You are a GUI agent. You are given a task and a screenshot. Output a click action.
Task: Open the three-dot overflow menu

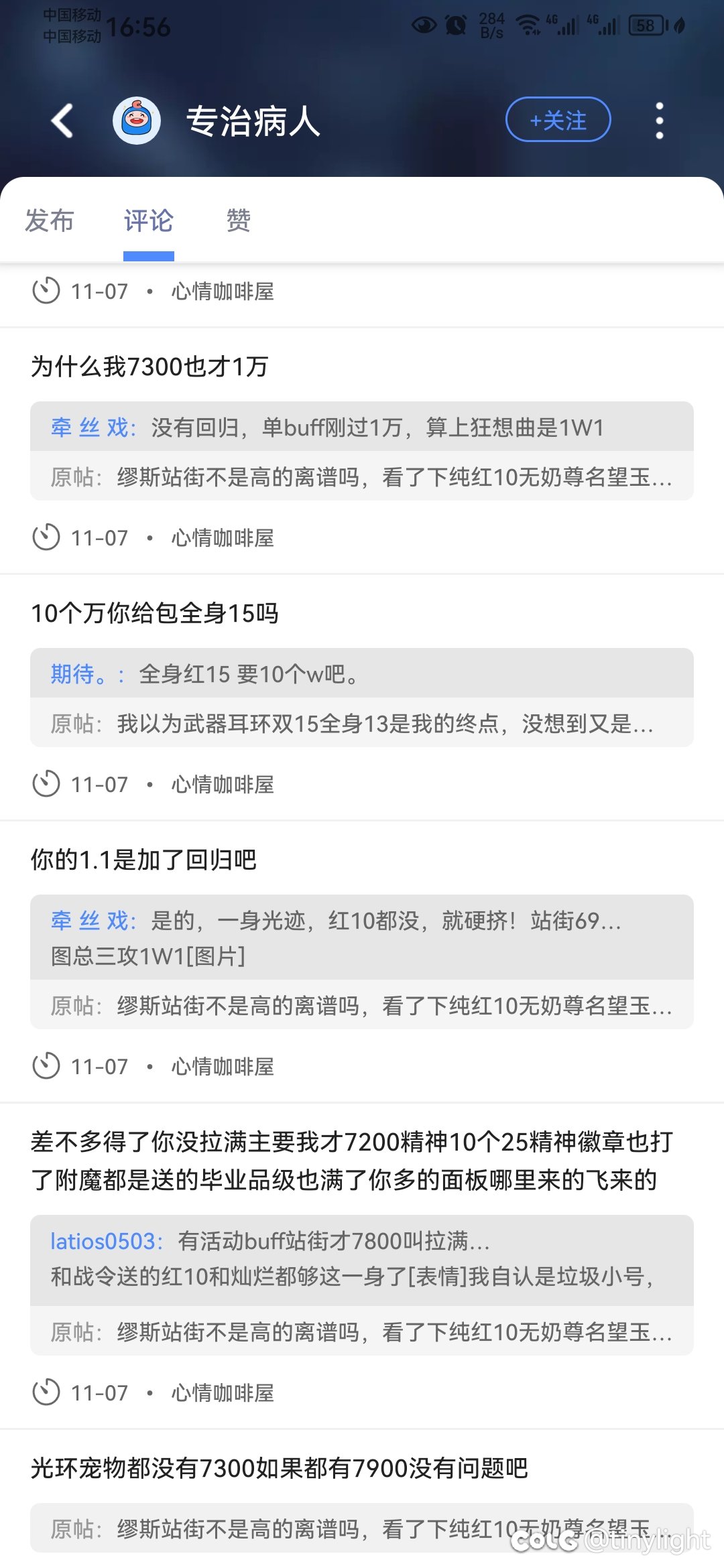pos(660,121)
